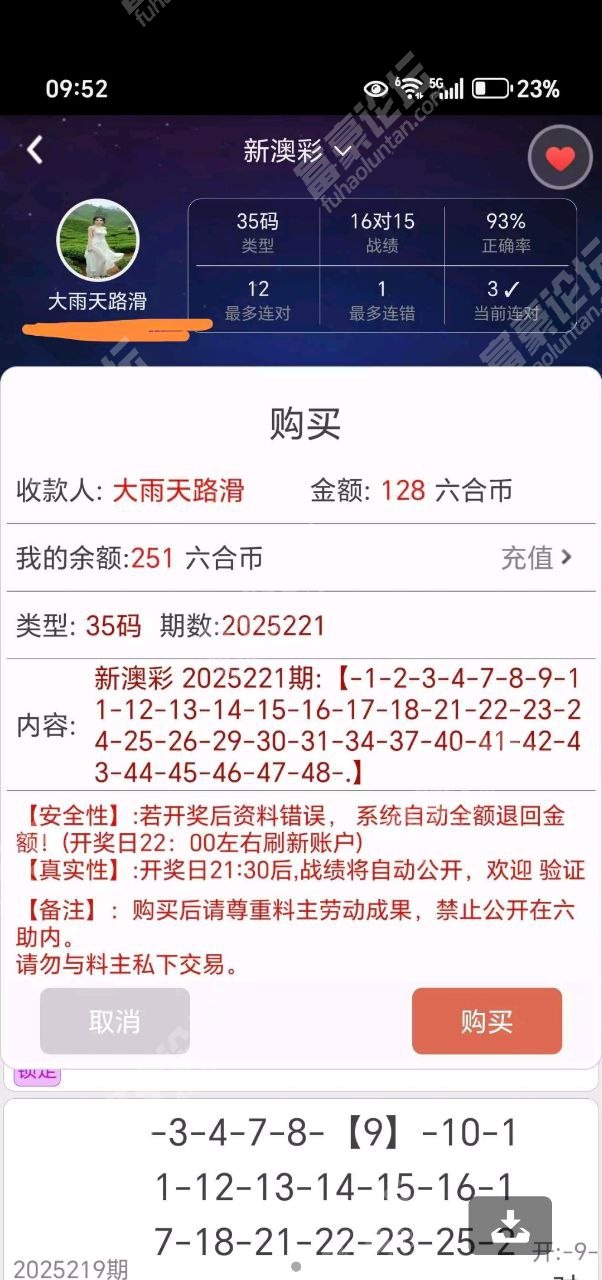Open 大雨天路滑 profile avatar

pyautogui.click(x=98, y=240)
